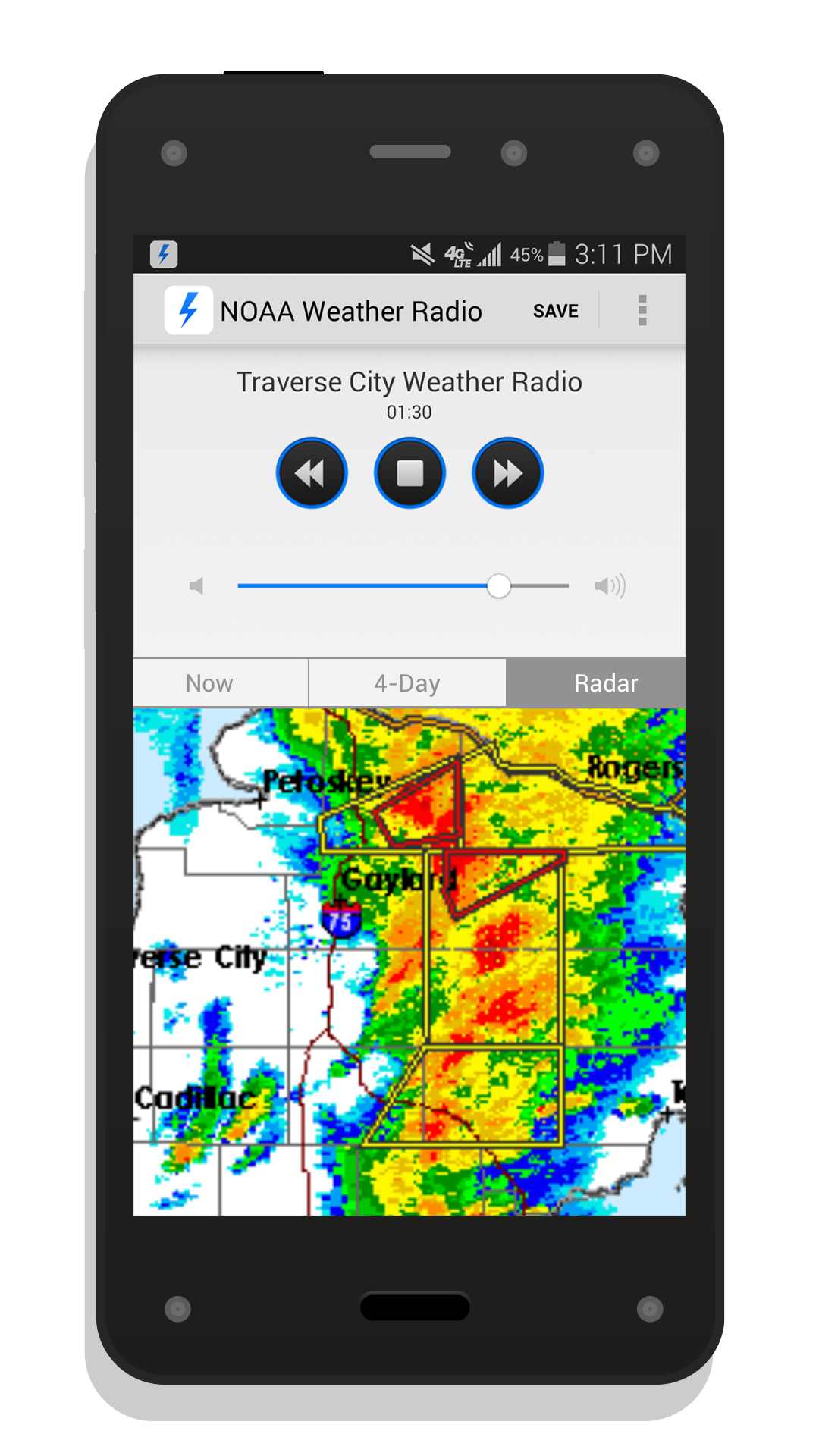The width and height of the screenshot is (819, 1456).
Task: Tap the 01:30 playback timer
Action: (x=409, y=412)
